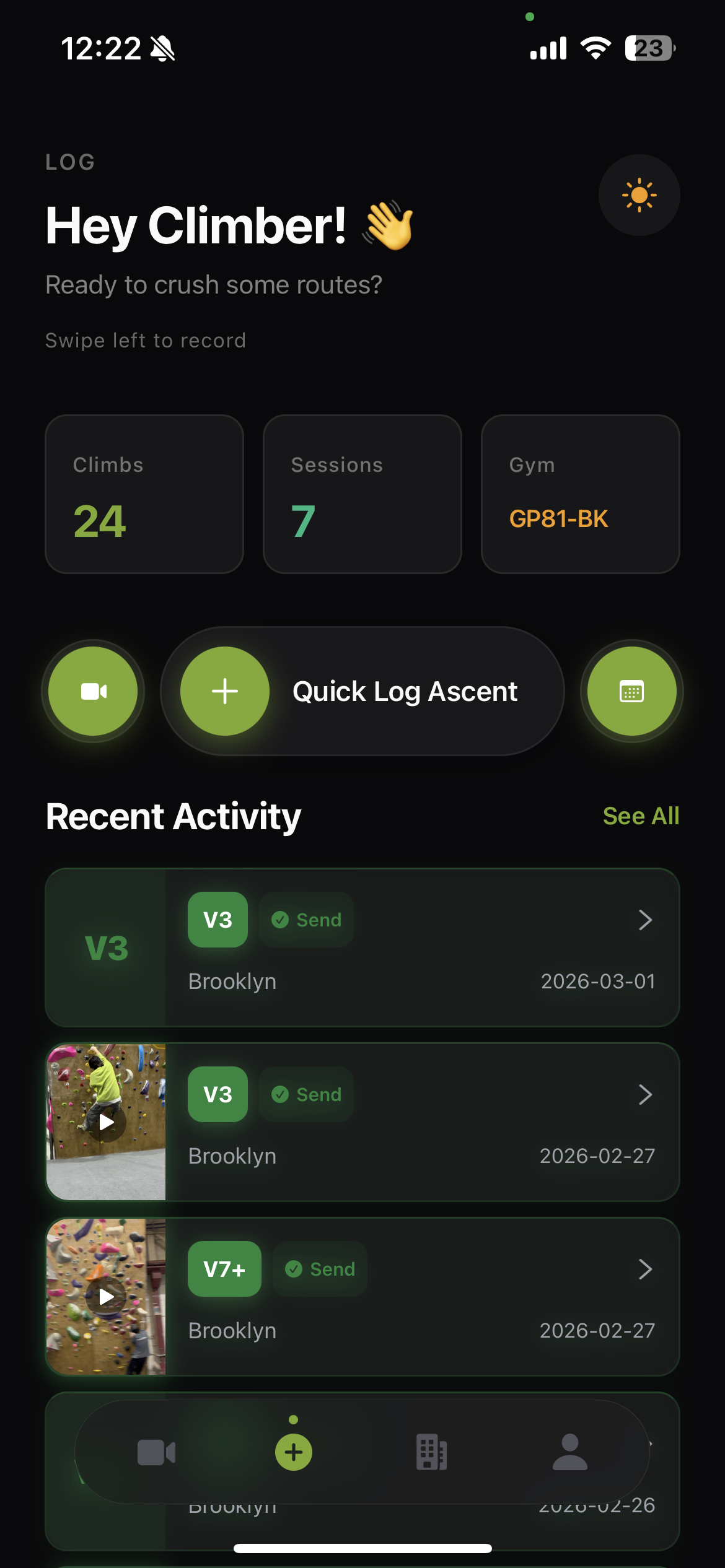Open the Sessions stat card
The image size is (725, 1568).
click(362, 494)
